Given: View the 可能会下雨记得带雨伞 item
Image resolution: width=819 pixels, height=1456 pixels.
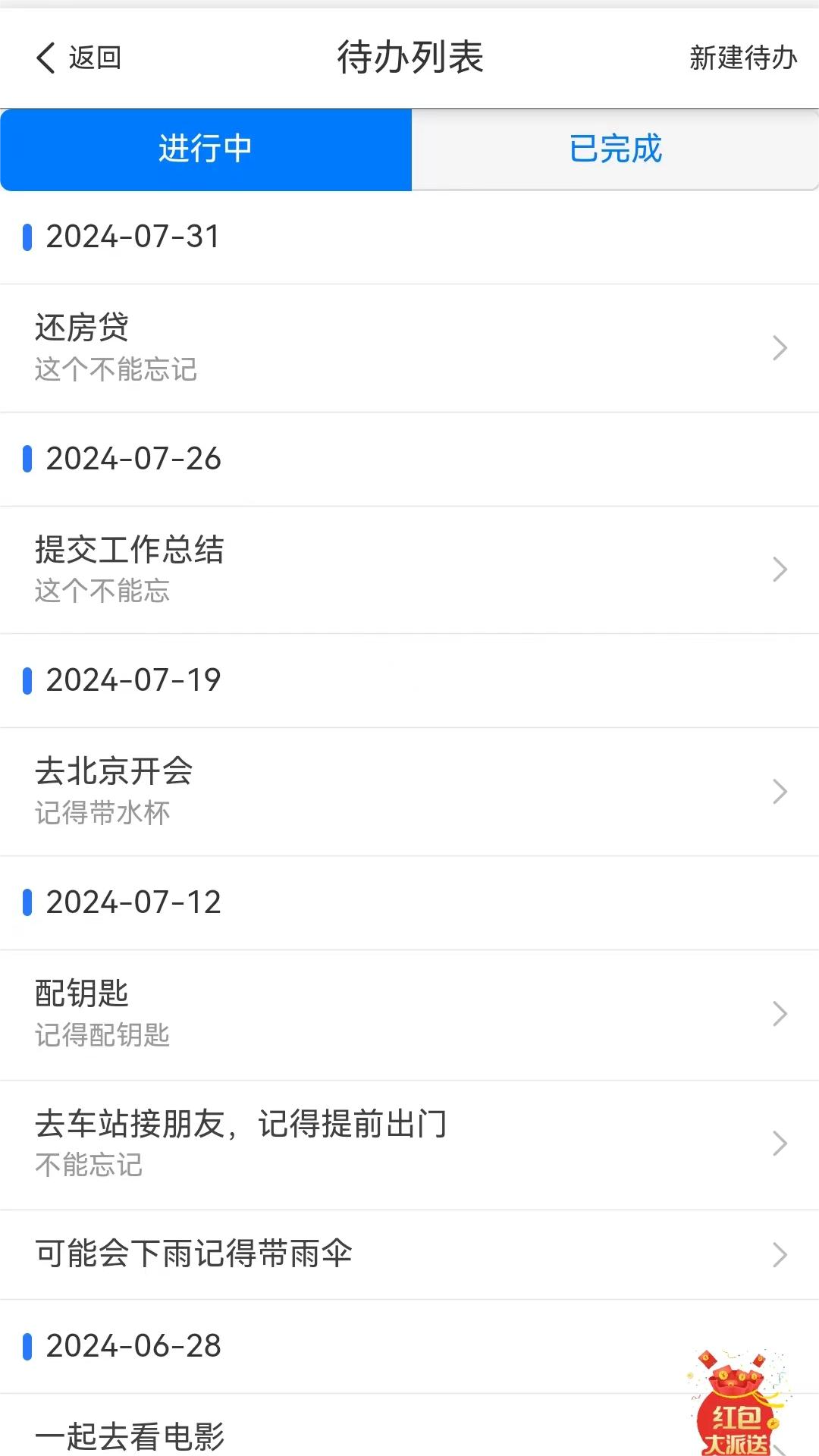Looking at the screenshot, I should point(409,1255).
